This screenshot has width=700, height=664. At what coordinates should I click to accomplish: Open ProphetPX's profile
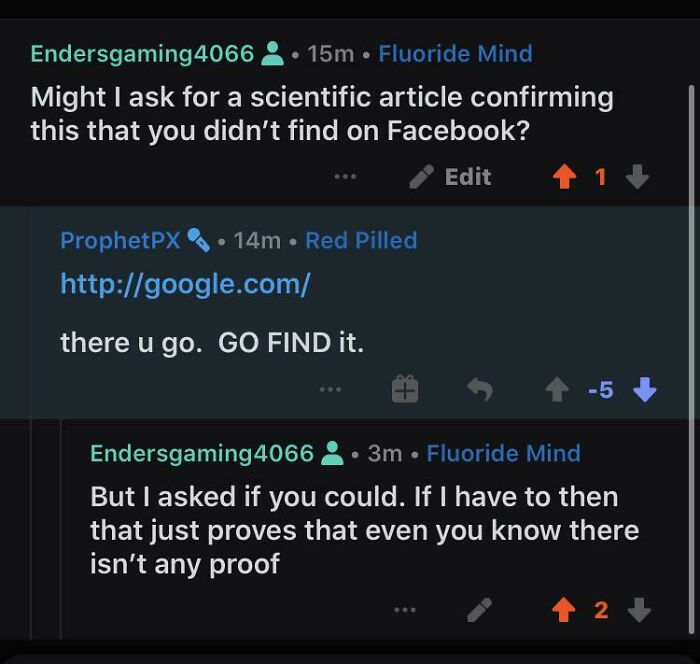pos(120,240)
